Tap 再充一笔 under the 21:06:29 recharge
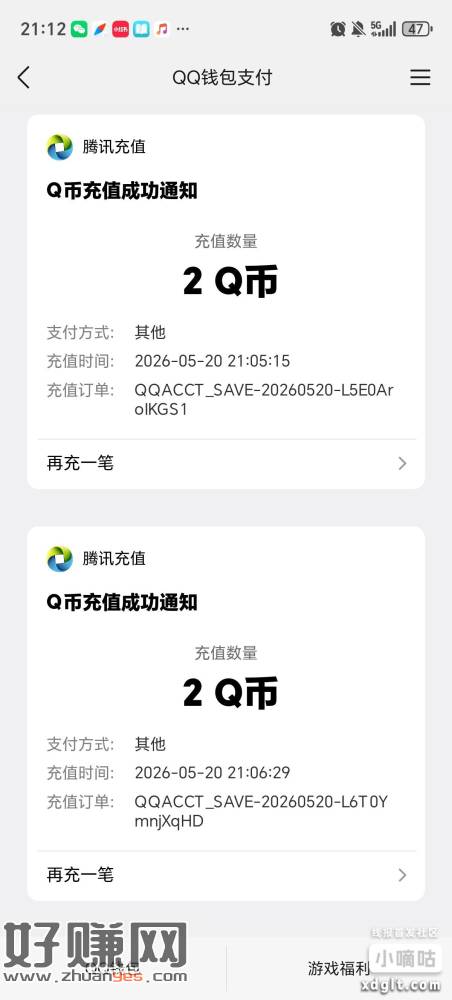Image resolution: width=452 pixels, height=1000 pixels. (226, 875)
